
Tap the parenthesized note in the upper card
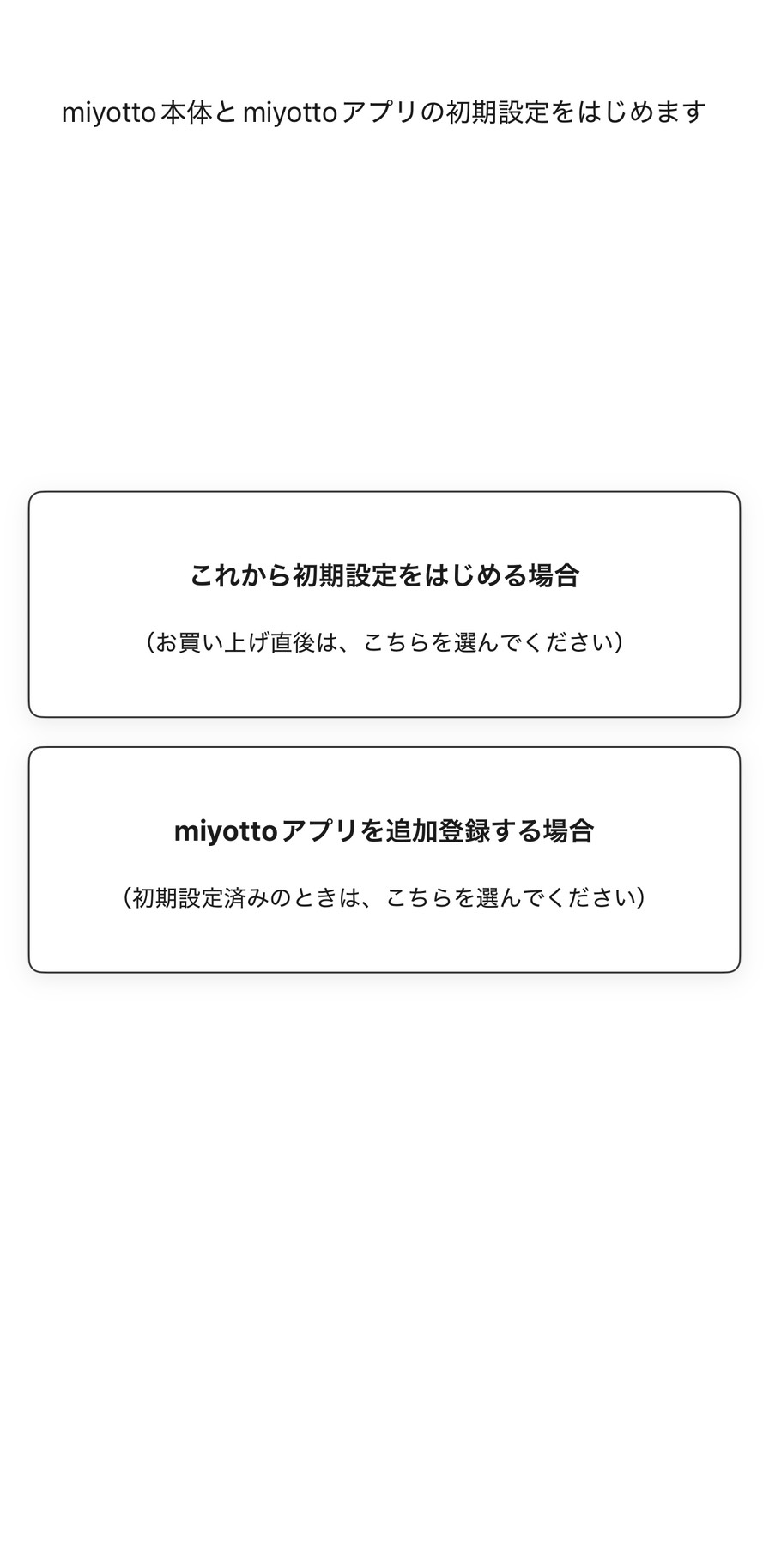coord(384,640)
